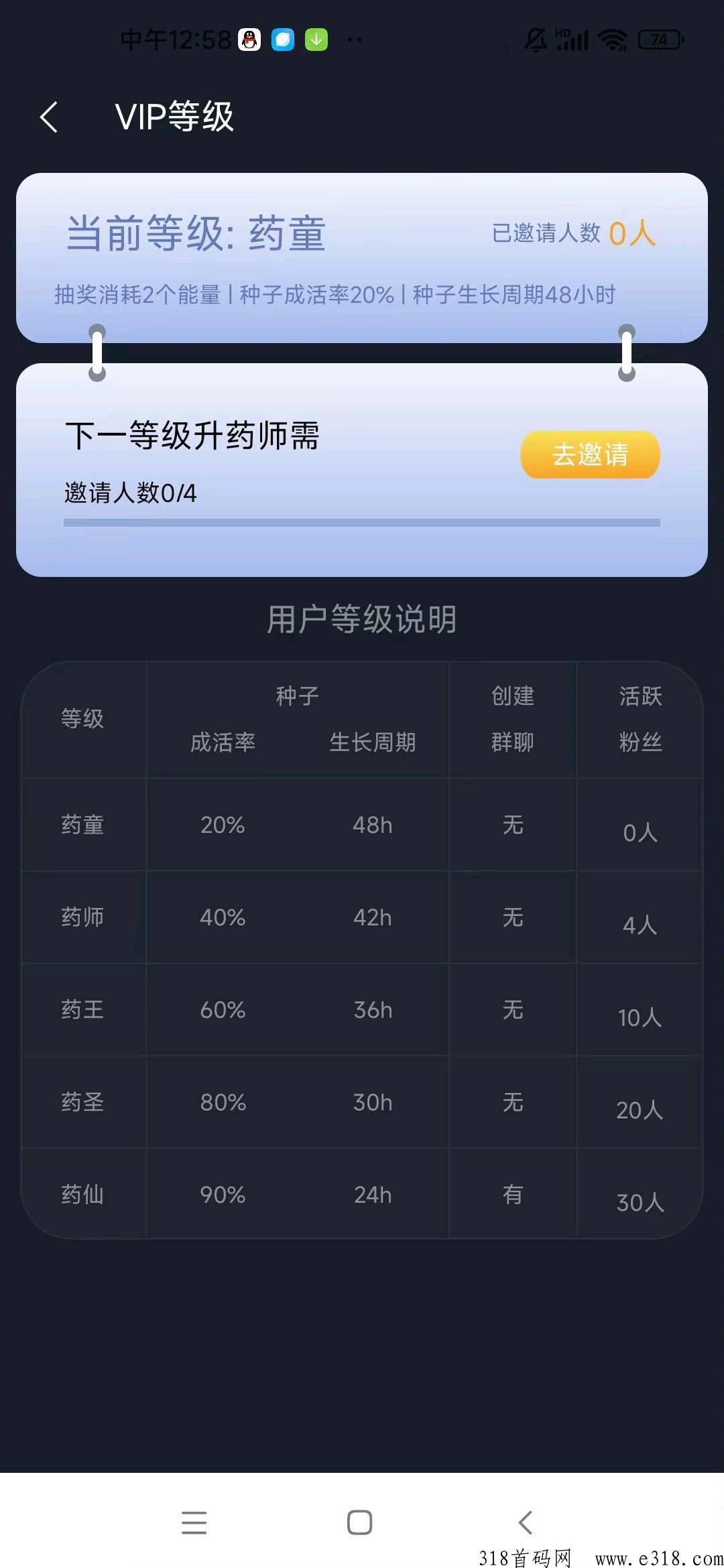Tap the 去邀请 button
Viewport: 724px width, 1568px height.
click(x=590, y=454)
